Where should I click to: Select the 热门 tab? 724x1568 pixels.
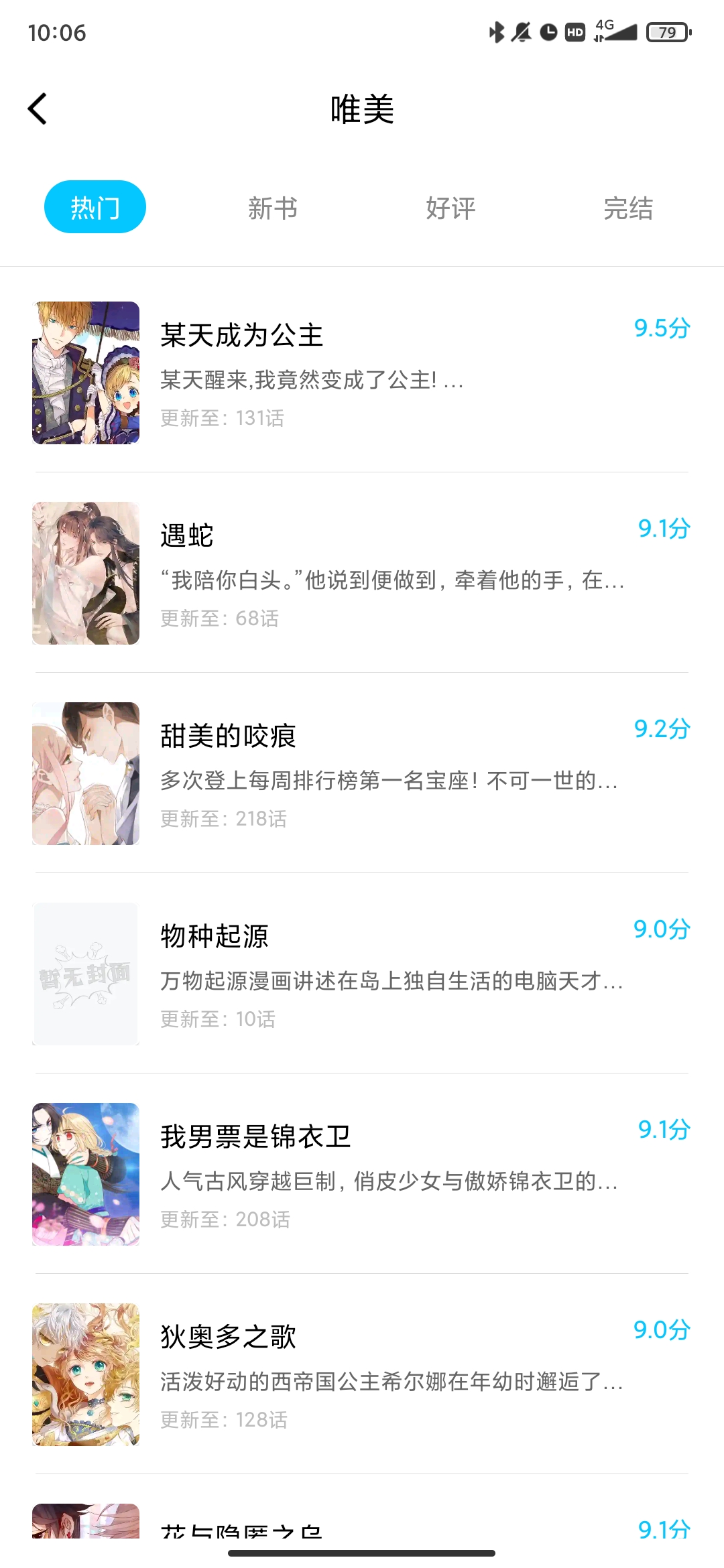[95, 207]
